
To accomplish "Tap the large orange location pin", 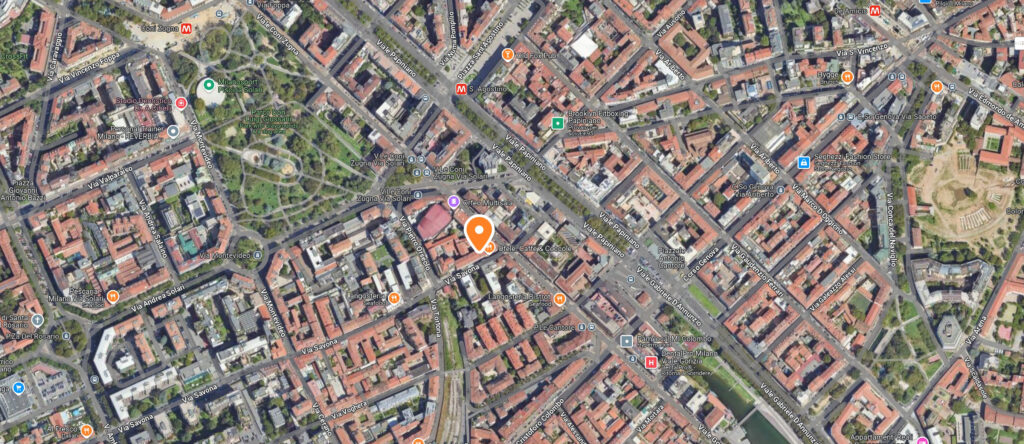I will [x=480, y=233].
